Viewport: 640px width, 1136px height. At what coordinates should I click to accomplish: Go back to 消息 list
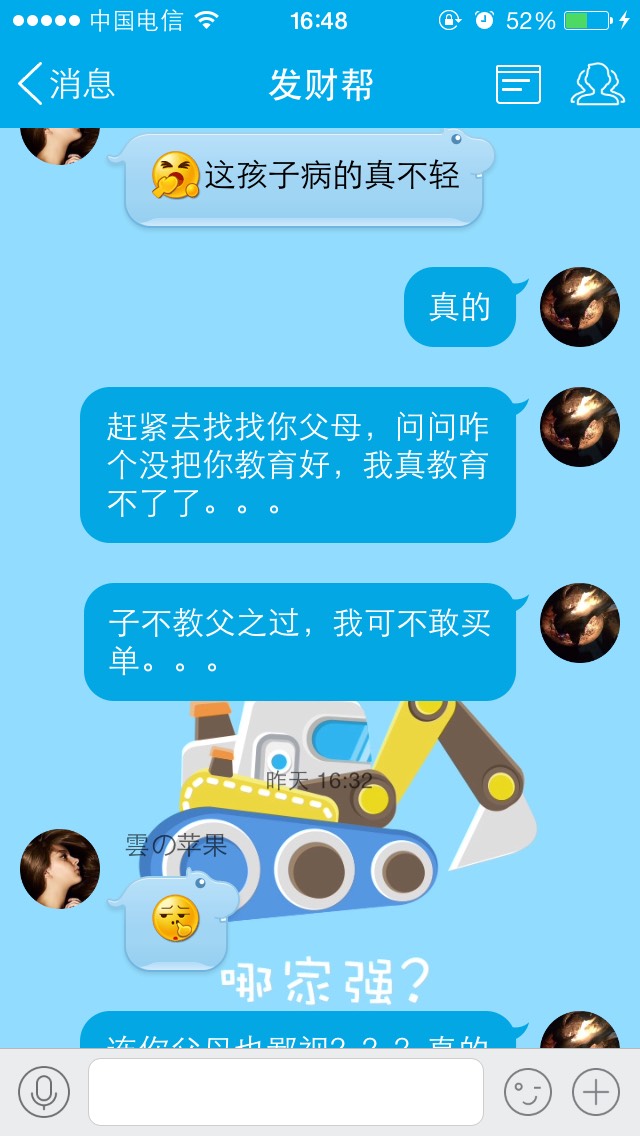(x=66, y=84)
